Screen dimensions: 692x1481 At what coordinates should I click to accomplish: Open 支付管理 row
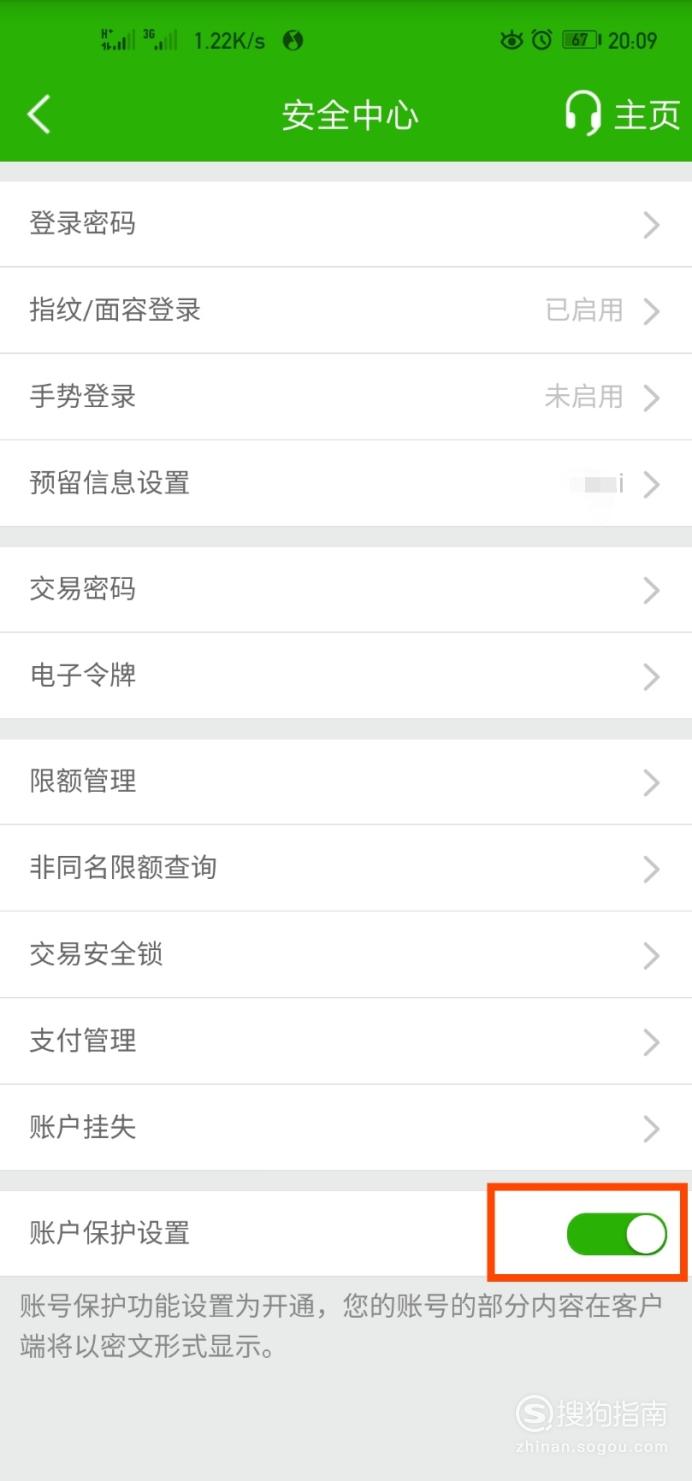pos(346,1041)
